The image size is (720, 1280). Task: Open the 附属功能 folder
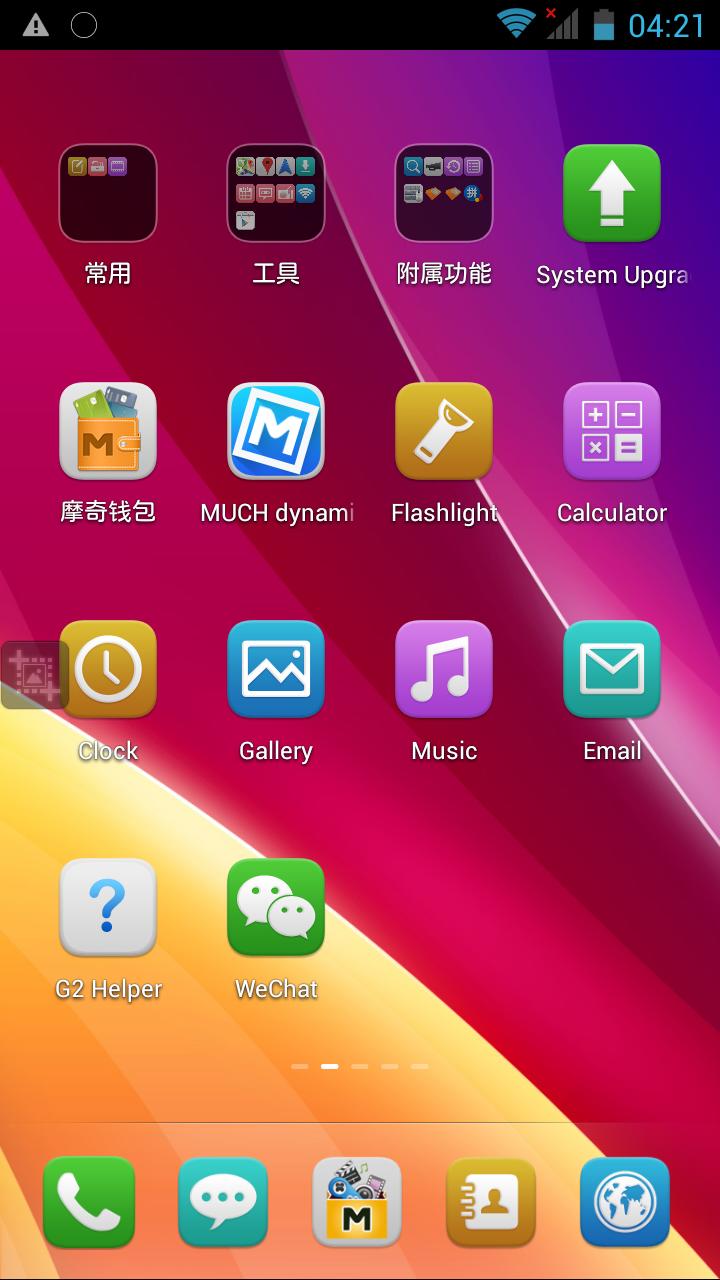[444, 194]
